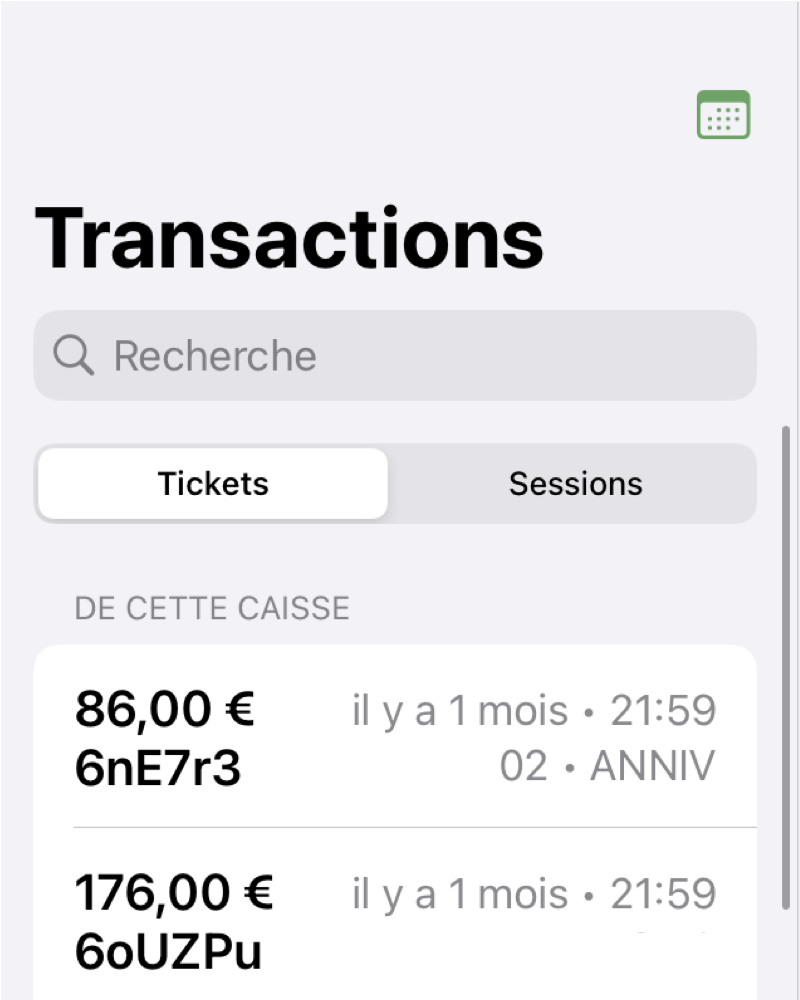The image size is (800, 1000).
Task: Click table number 02 on ticket 6nE7r3
Action: (x=522, y=764)
